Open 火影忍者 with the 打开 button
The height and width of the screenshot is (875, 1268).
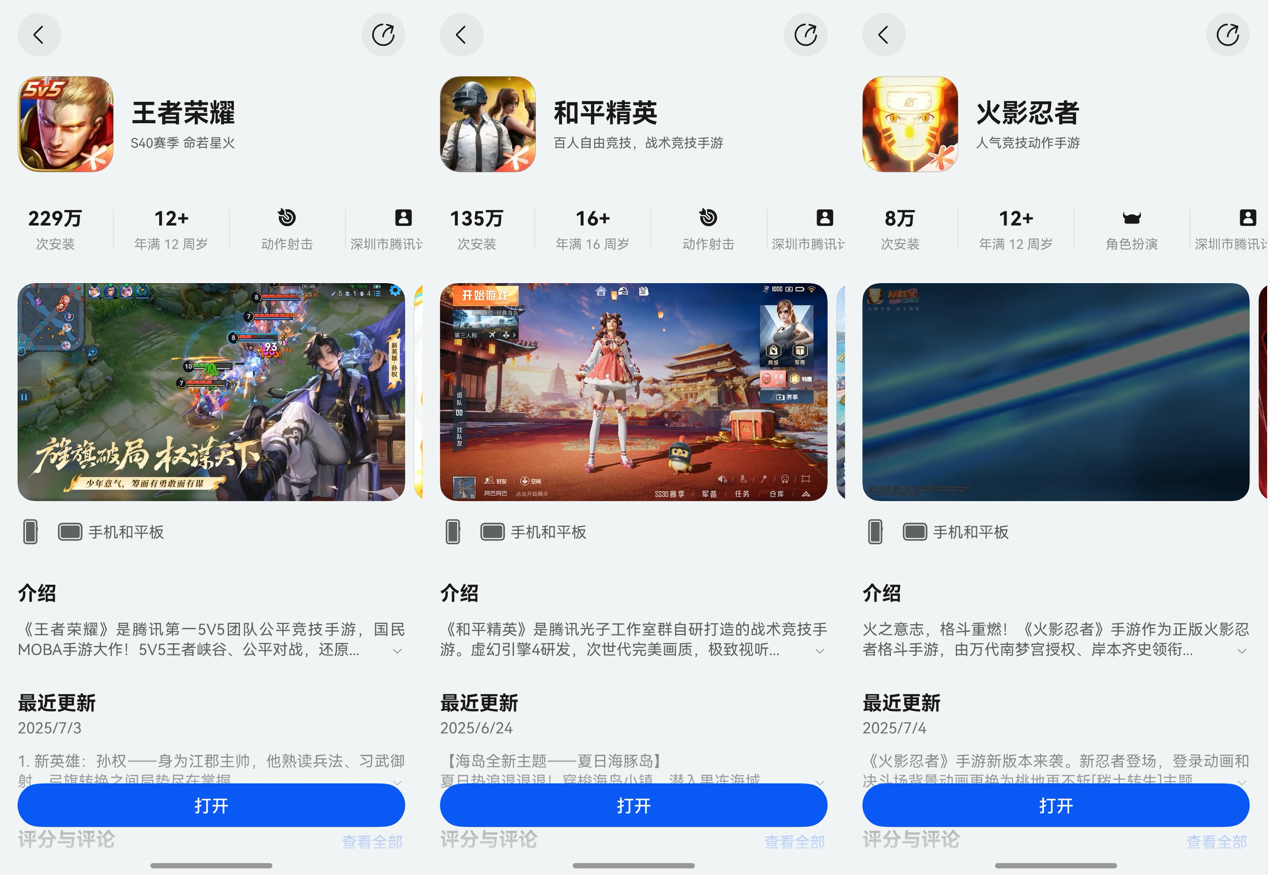coord(1055,805)
